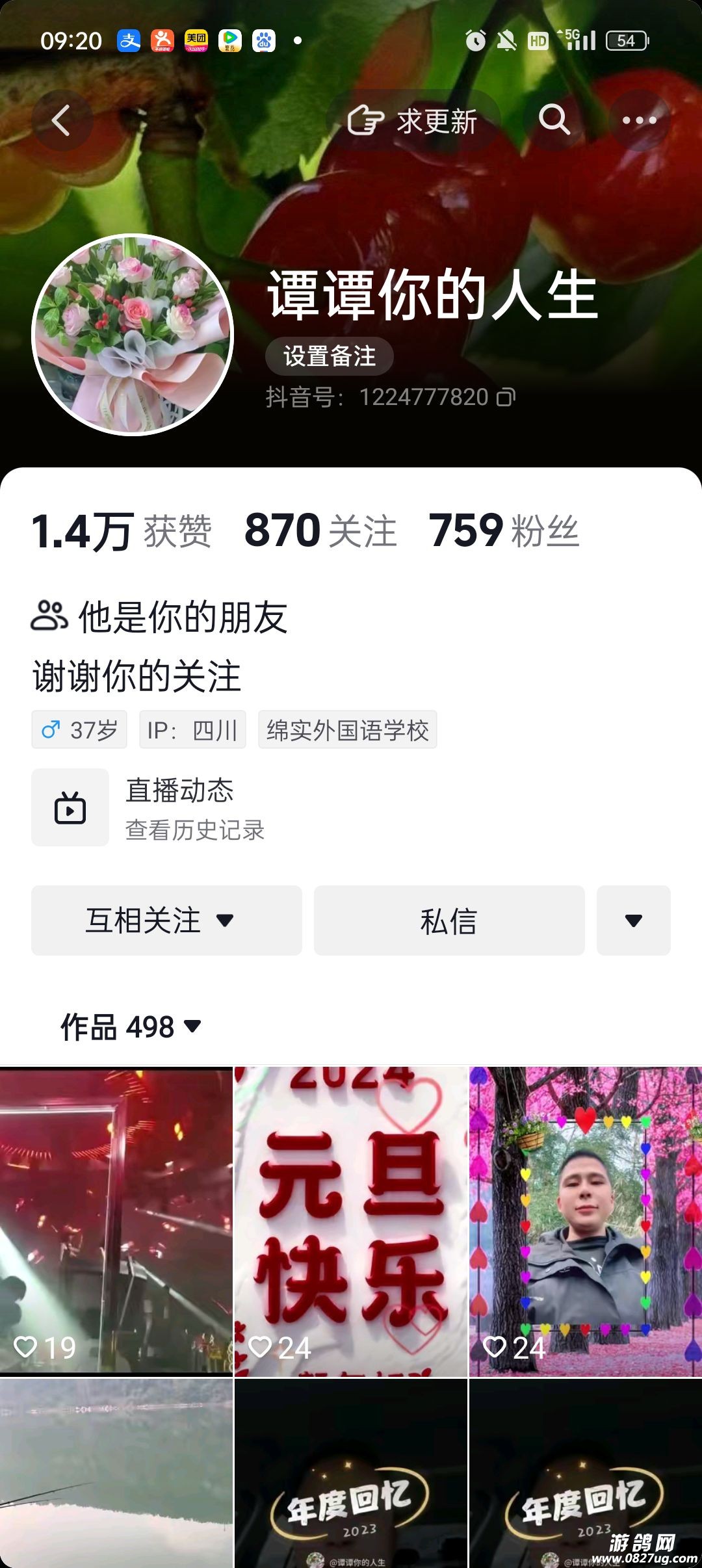
Task: Tap 设置备注 to set a remark
Action: coord(329,356)
